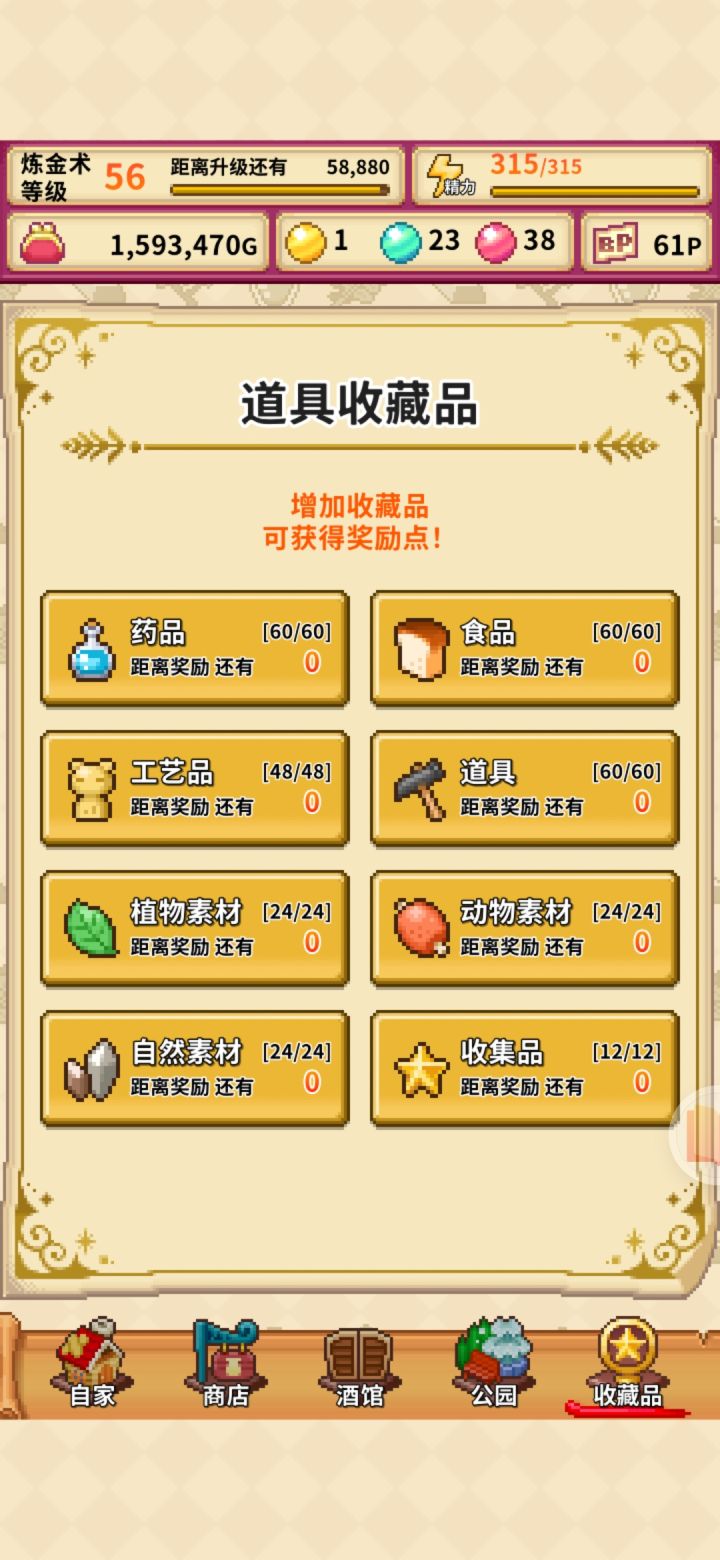
Task: Open the 药品 collection reward panel
Action: pos(193,648)
